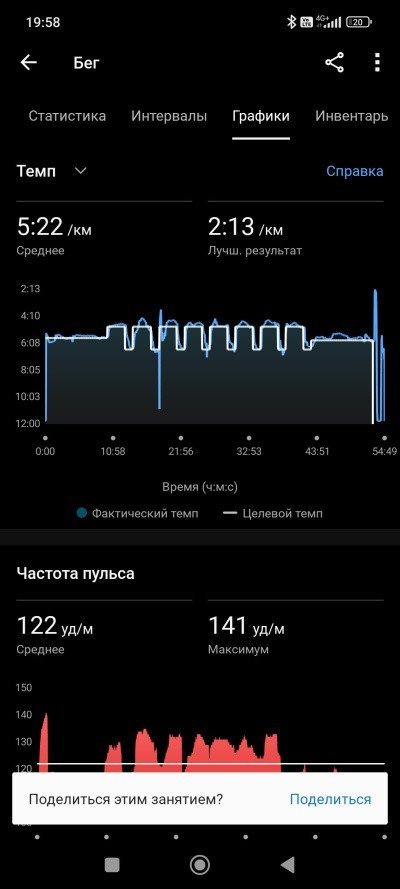The image size is (400, 889).
Task: Open the Справка help link
Action: [355, 171]
